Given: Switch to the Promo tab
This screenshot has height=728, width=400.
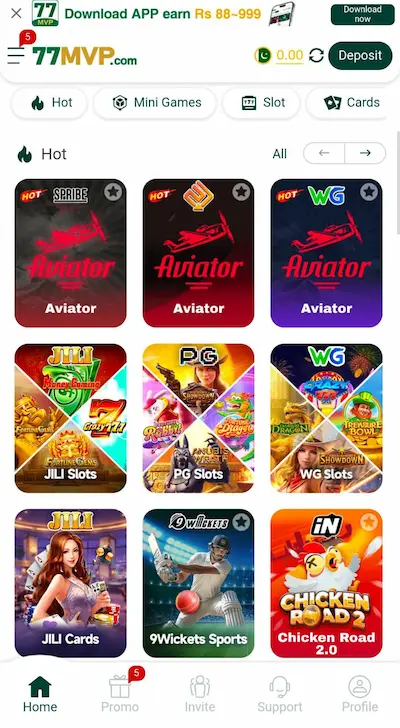Looking at the screenshot, I should pos(120,694).
